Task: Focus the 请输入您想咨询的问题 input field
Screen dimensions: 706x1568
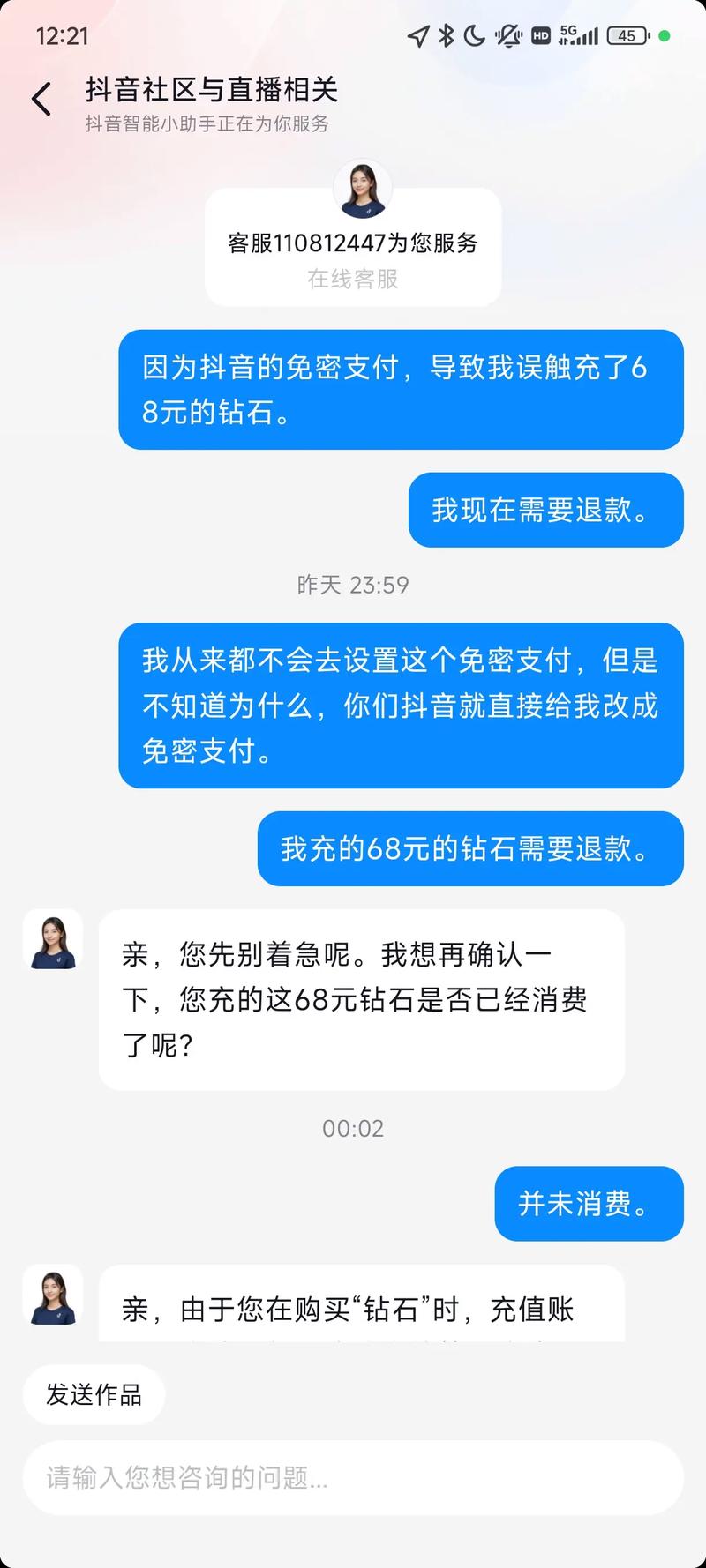Action: click(x=353, y=1477)
